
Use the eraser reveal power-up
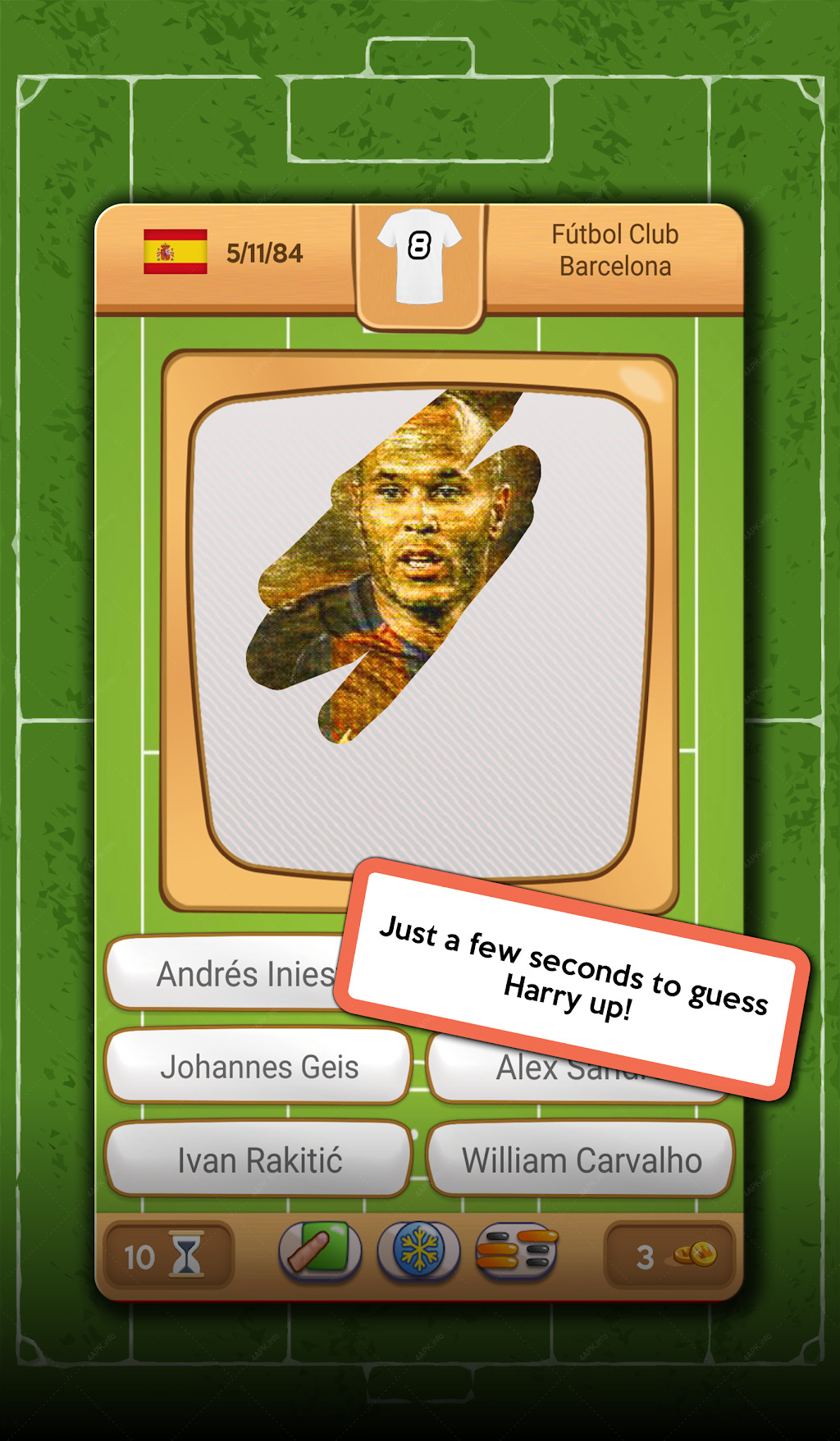(x=320, y=1251)
